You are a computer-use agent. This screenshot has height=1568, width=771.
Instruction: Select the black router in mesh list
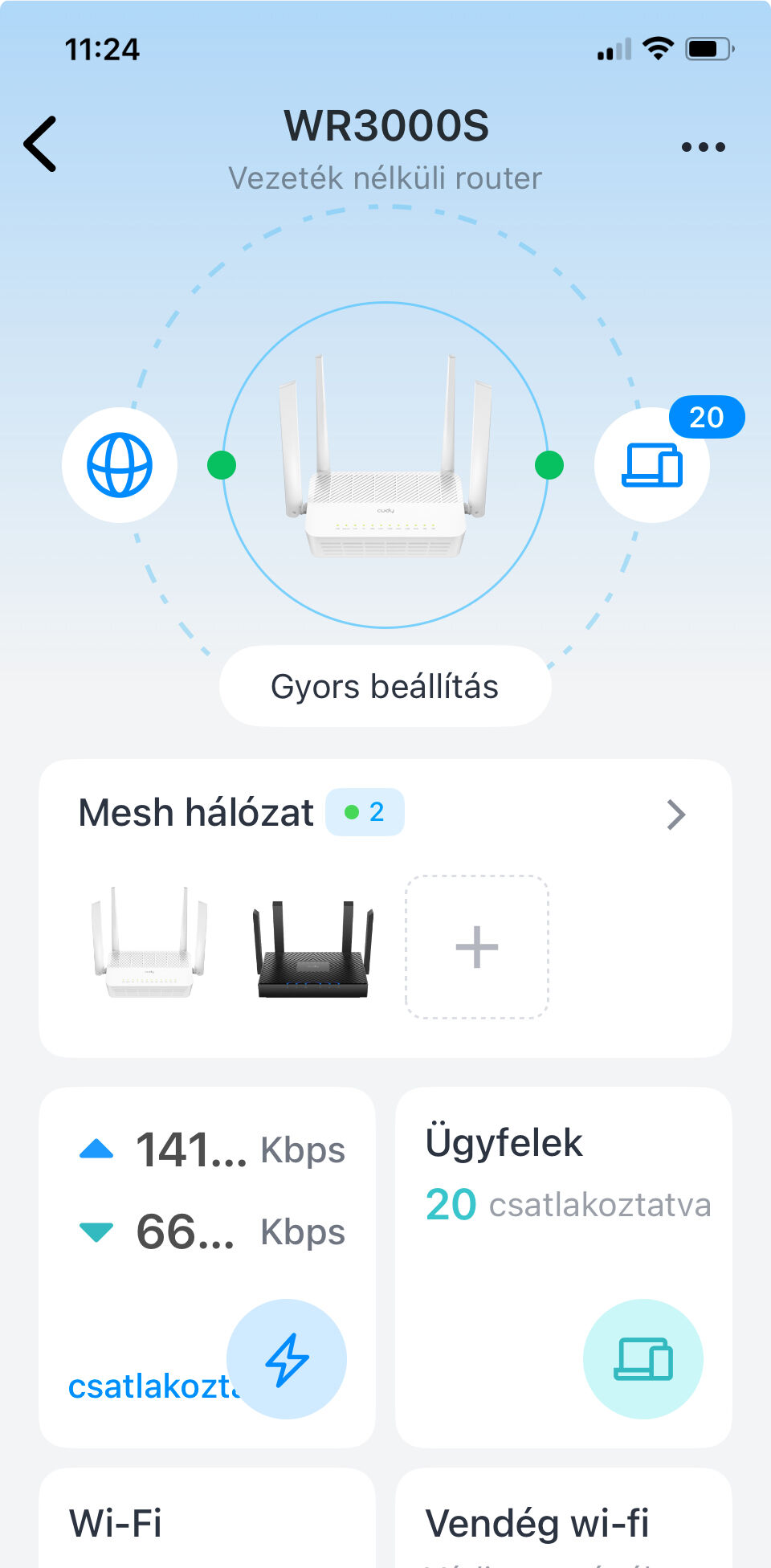pos(313,949)
